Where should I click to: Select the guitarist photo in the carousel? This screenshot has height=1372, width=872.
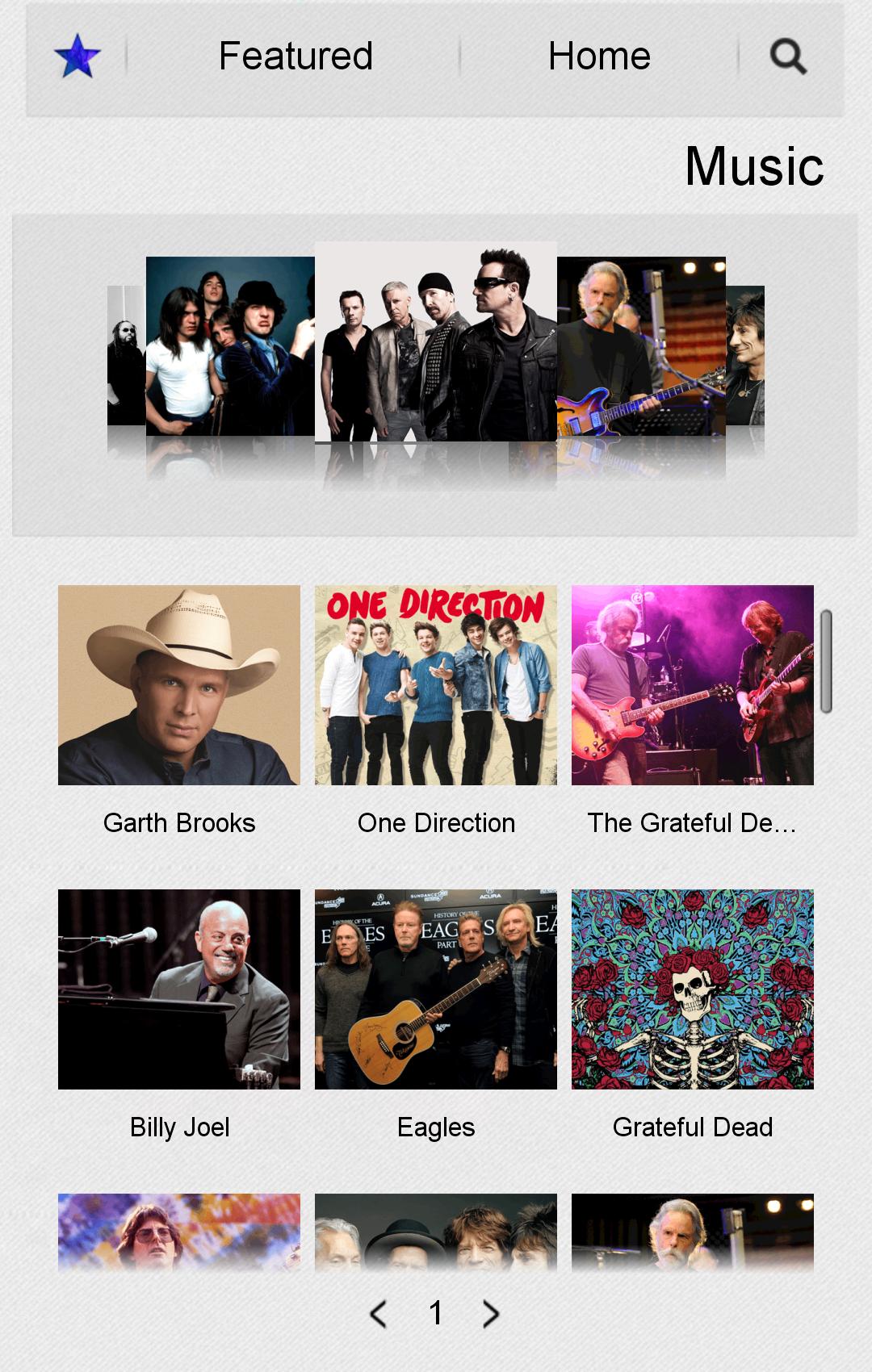641,345
